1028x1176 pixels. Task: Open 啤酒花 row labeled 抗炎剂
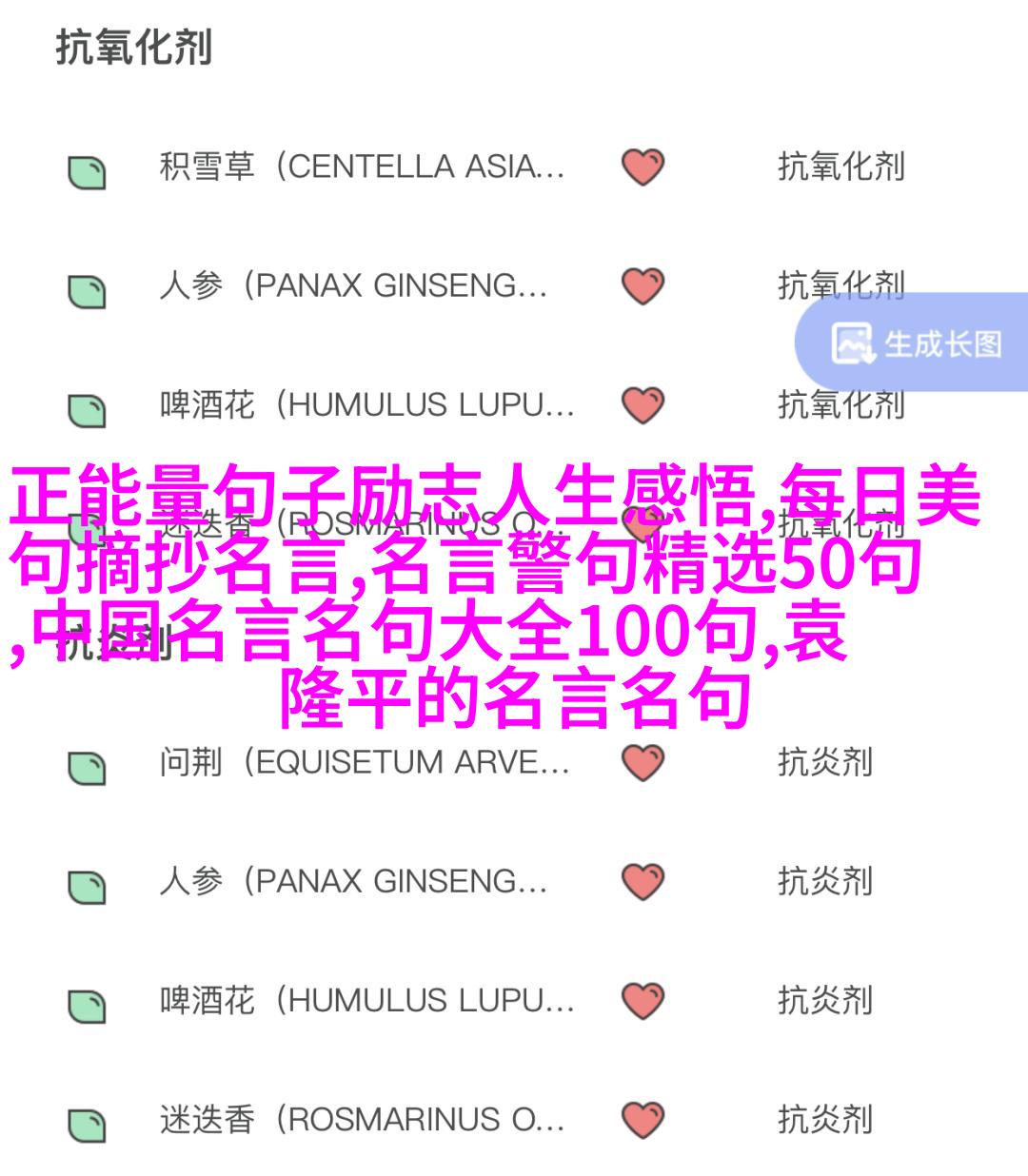(366, 1000)
